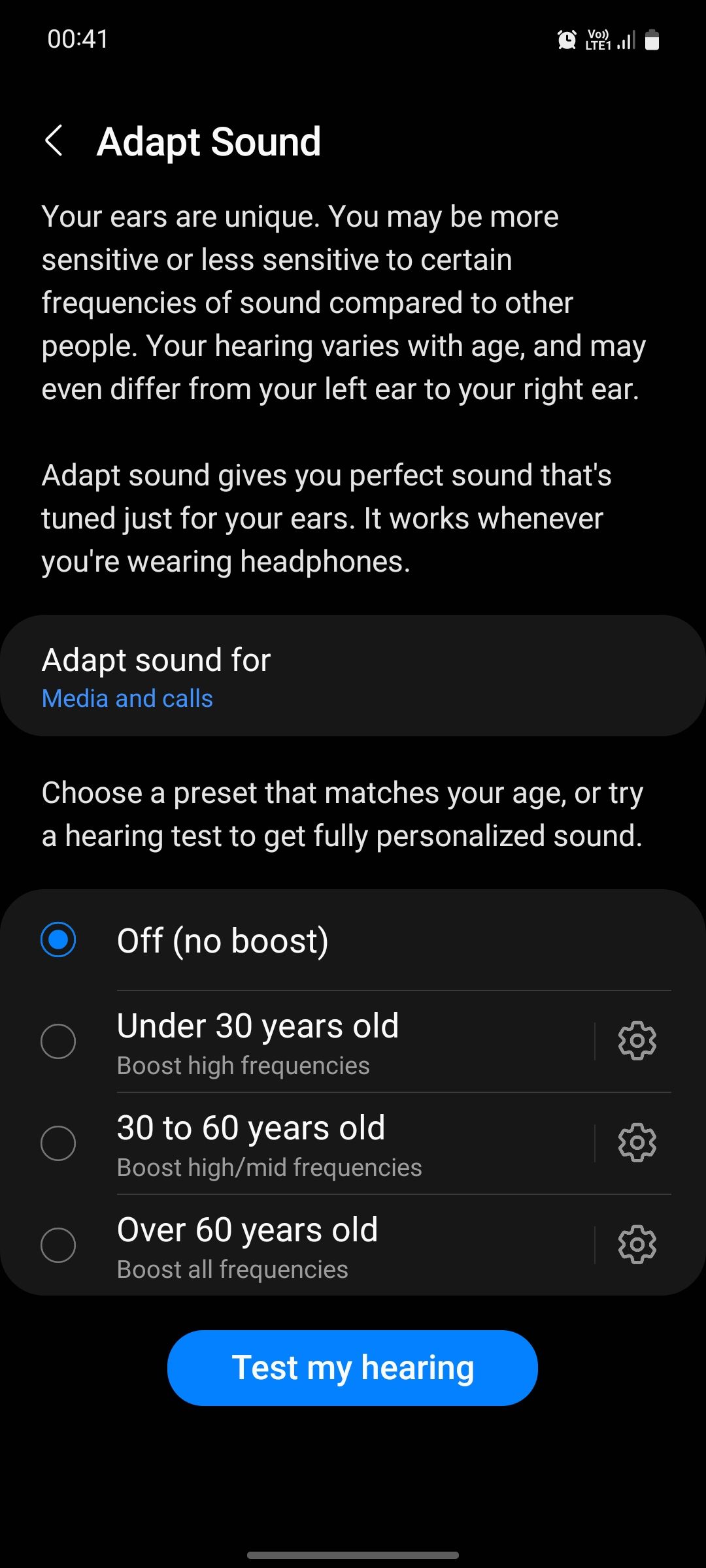The image size is (706, 1568).
Task: Tap the Adapt Sound page title
Action: pos(209,141)
